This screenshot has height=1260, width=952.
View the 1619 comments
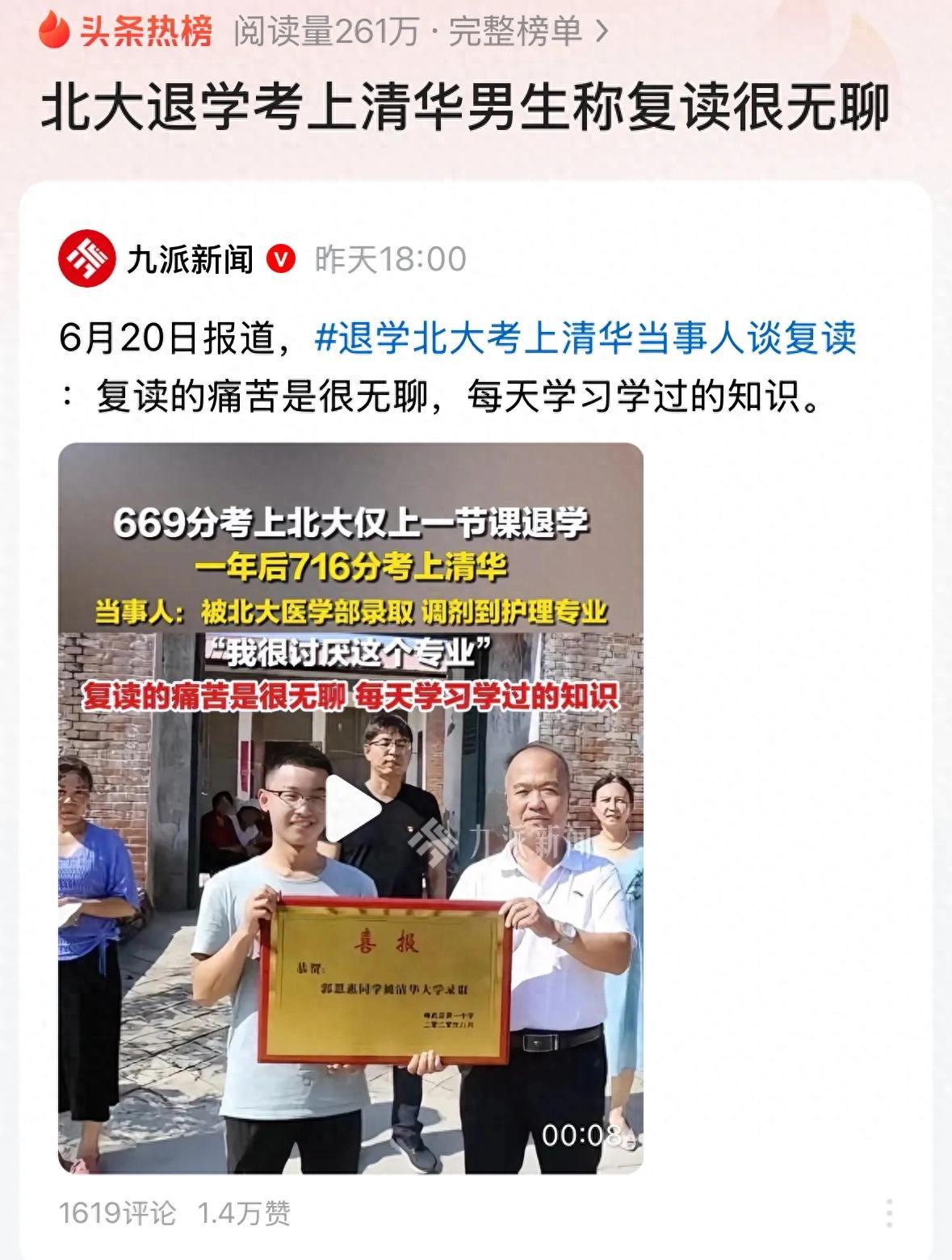[117, 1213]
